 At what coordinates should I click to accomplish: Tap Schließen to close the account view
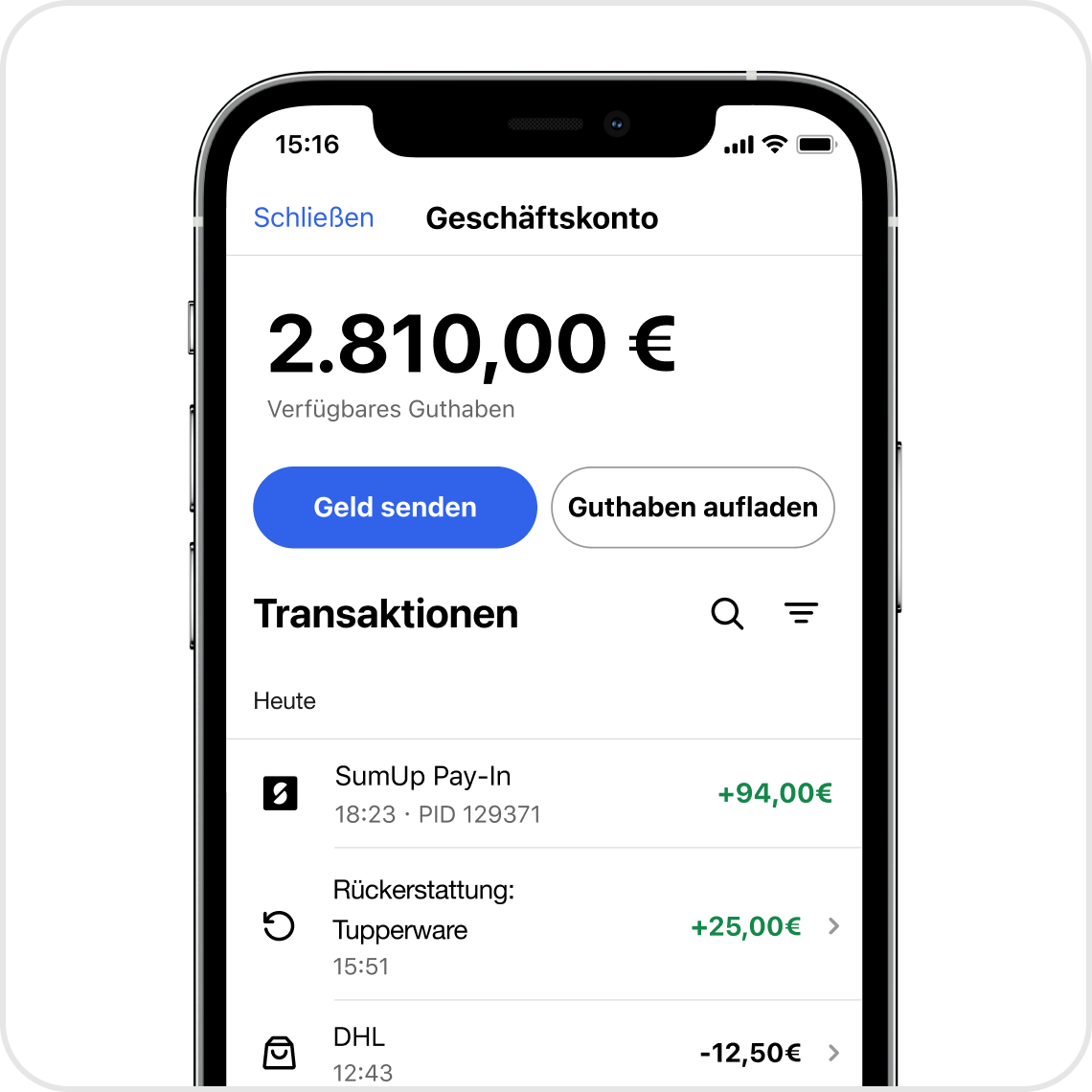point(313,218)
